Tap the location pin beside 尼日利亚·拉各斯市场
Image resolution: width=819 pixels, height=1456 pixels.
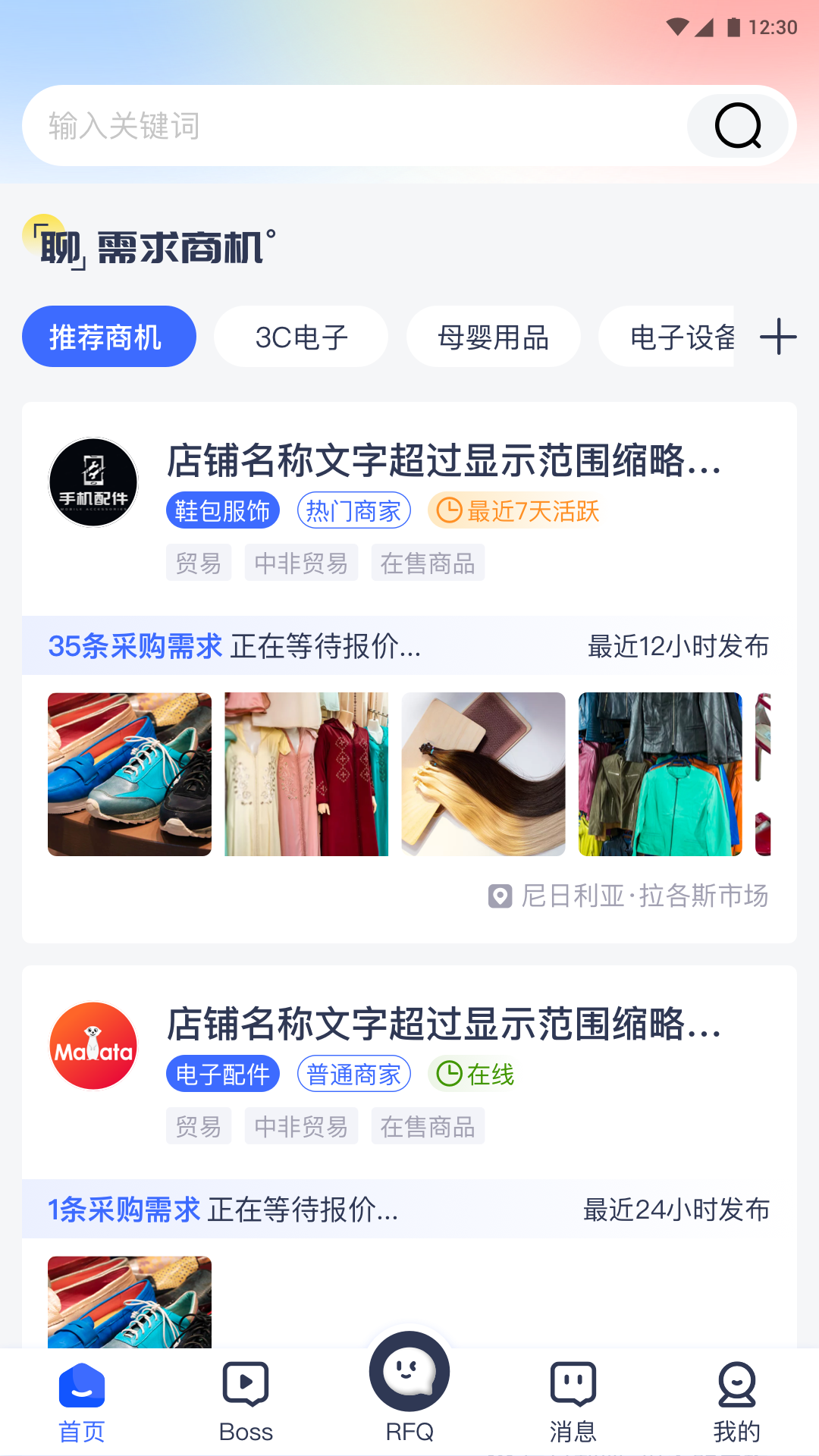[500, 896]
